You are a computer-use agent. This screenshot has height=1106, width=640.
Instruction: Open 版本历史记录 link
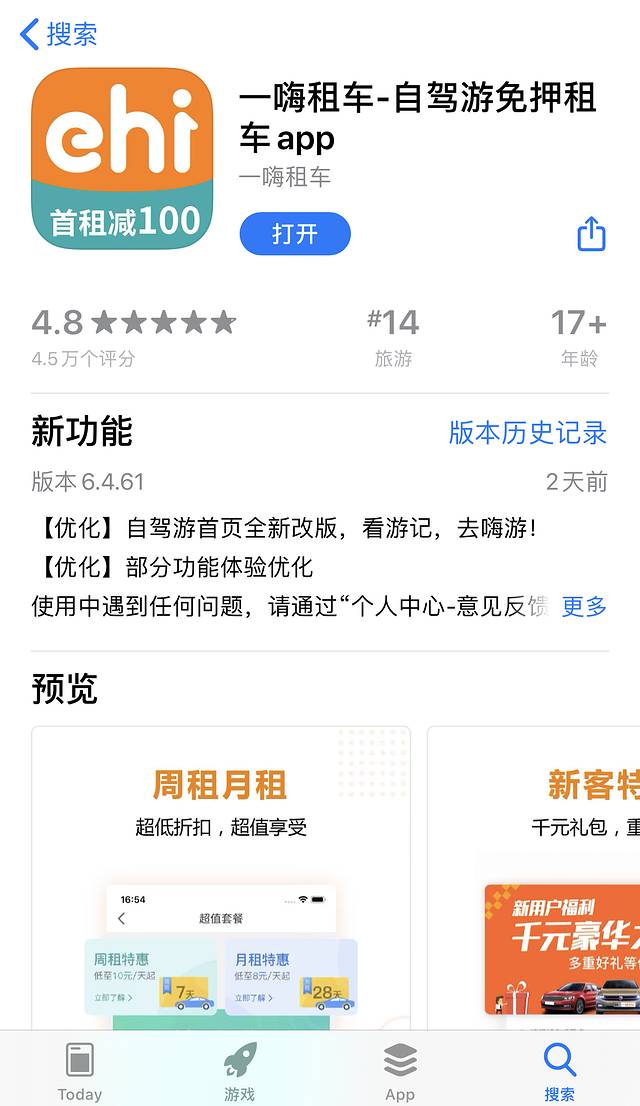pyautogui.click(x=527, y=432)
